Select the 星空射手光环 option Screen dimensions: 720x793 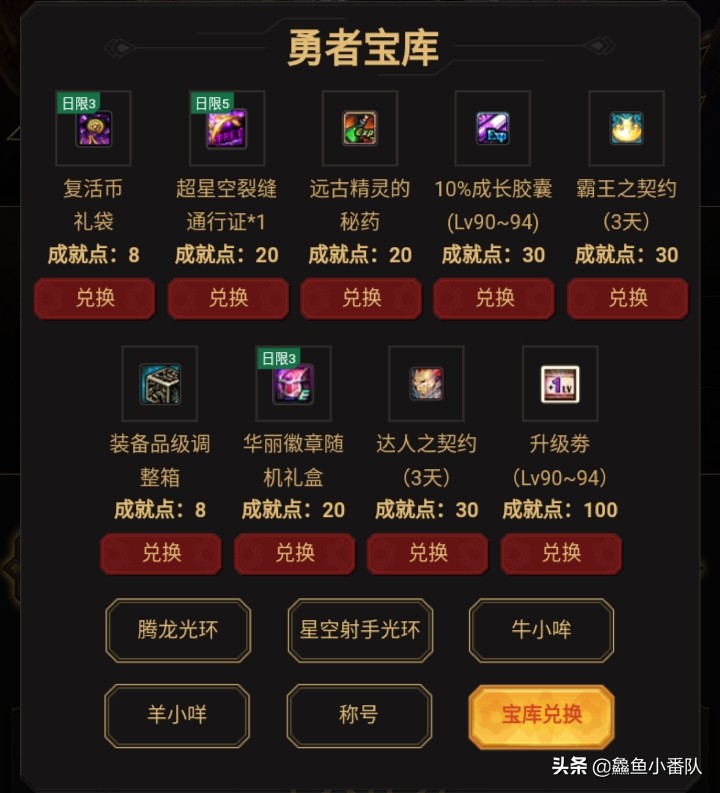click(x=360, y=631)
